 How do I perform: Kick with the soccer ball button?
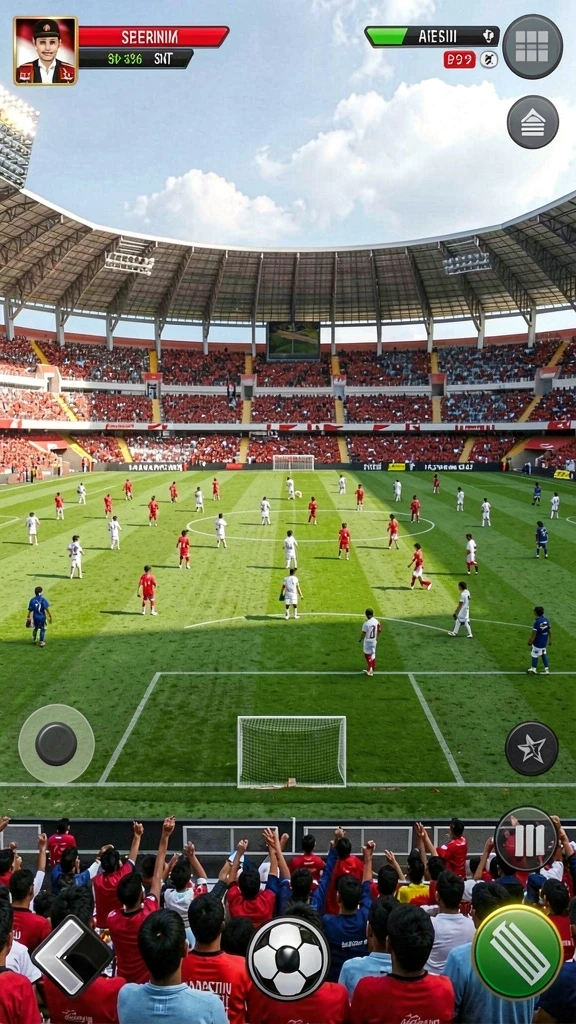click(x=288, y=959)
